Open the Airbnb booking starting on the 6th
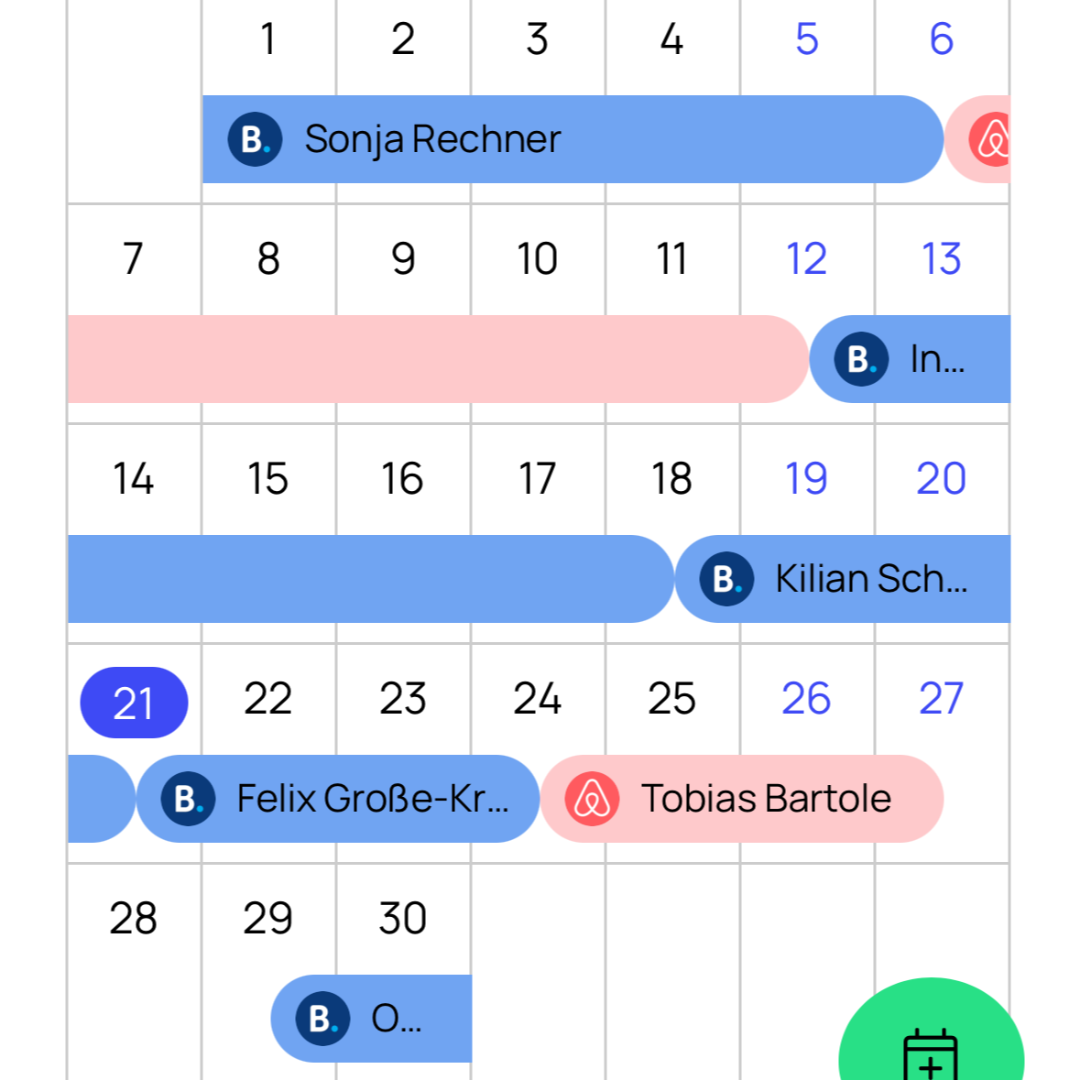Viewport: 1080px width, 1080px height. 980,139
